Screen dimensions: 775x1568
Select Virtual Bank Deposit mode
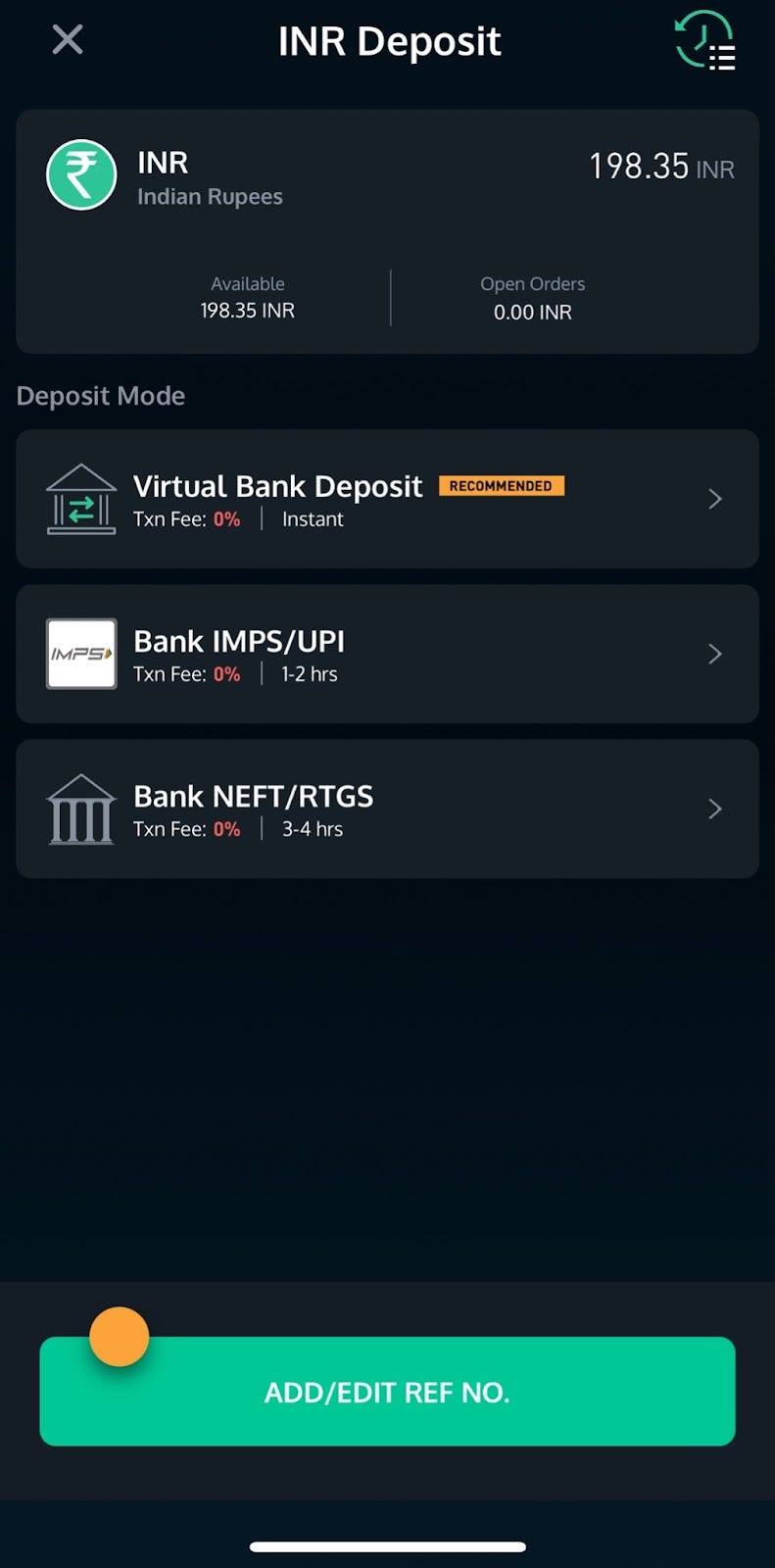pyautogui.click(x=387, y=499)
